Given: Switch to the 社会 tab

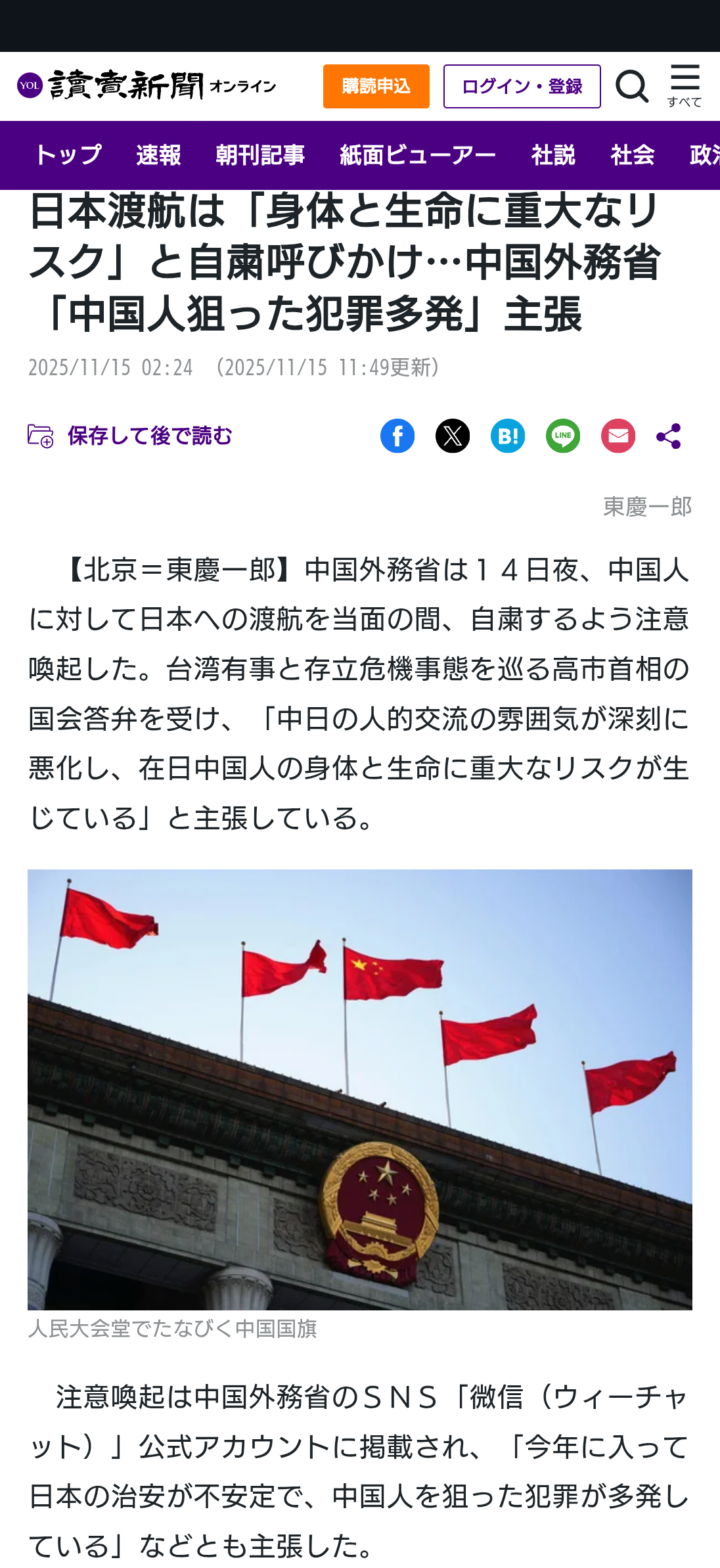Looking at the screenshot, I should click(633, 156).
